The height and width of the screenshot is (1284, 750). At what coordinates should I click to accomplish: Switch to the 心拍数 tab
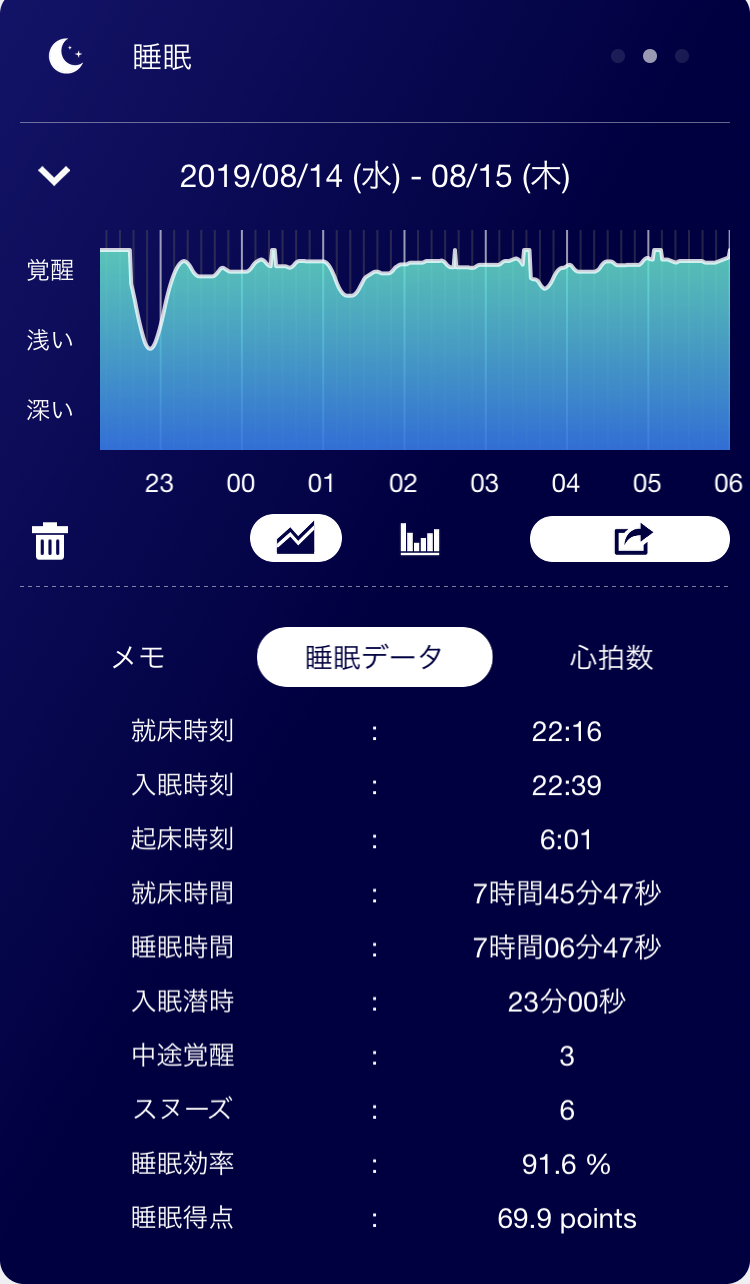pyautogui.click(x=611, y=657)
